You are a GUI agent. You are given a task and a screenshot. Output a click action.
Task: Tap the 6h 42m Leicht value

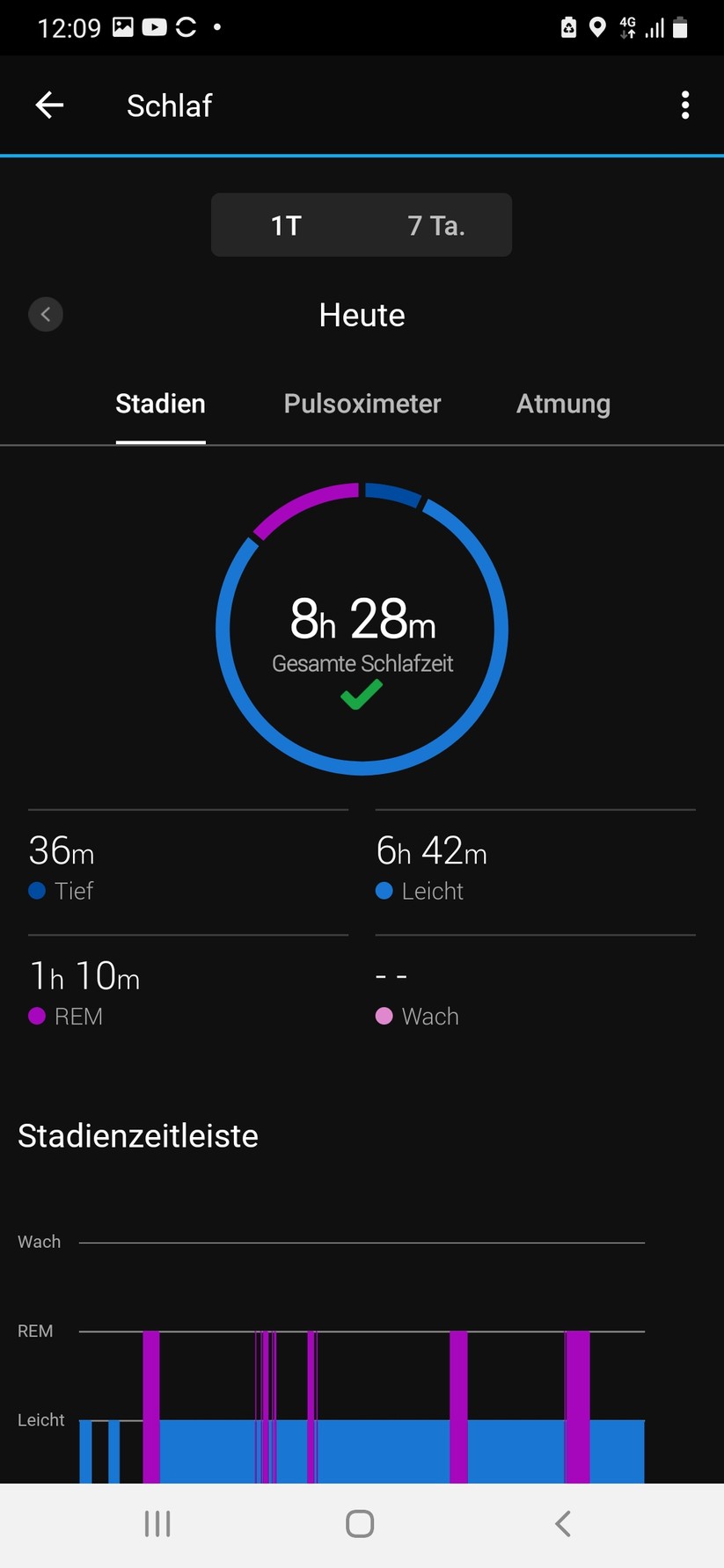(430, 851)
